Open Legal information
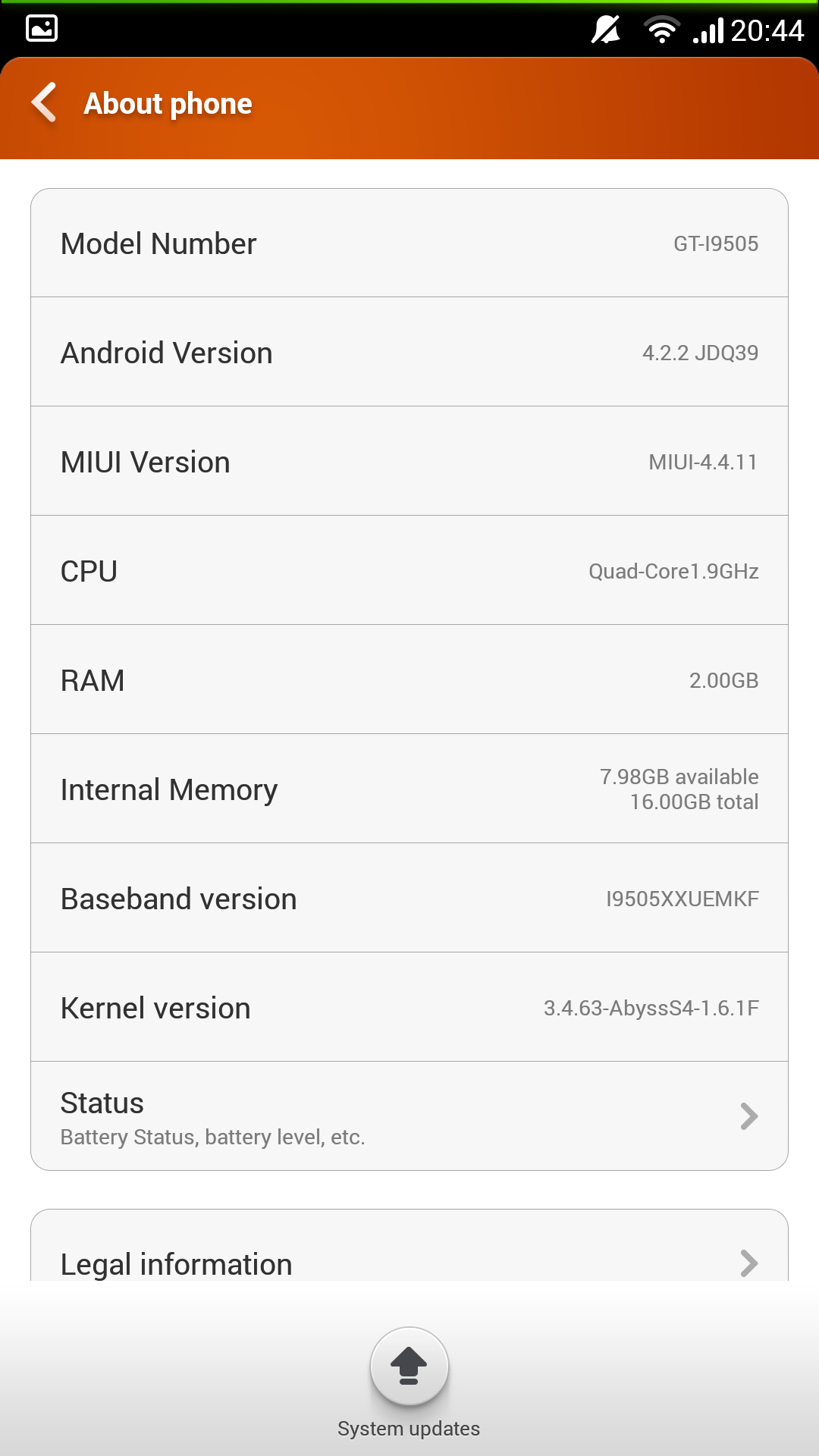Screen dimensions: 819x1456 409,1246
